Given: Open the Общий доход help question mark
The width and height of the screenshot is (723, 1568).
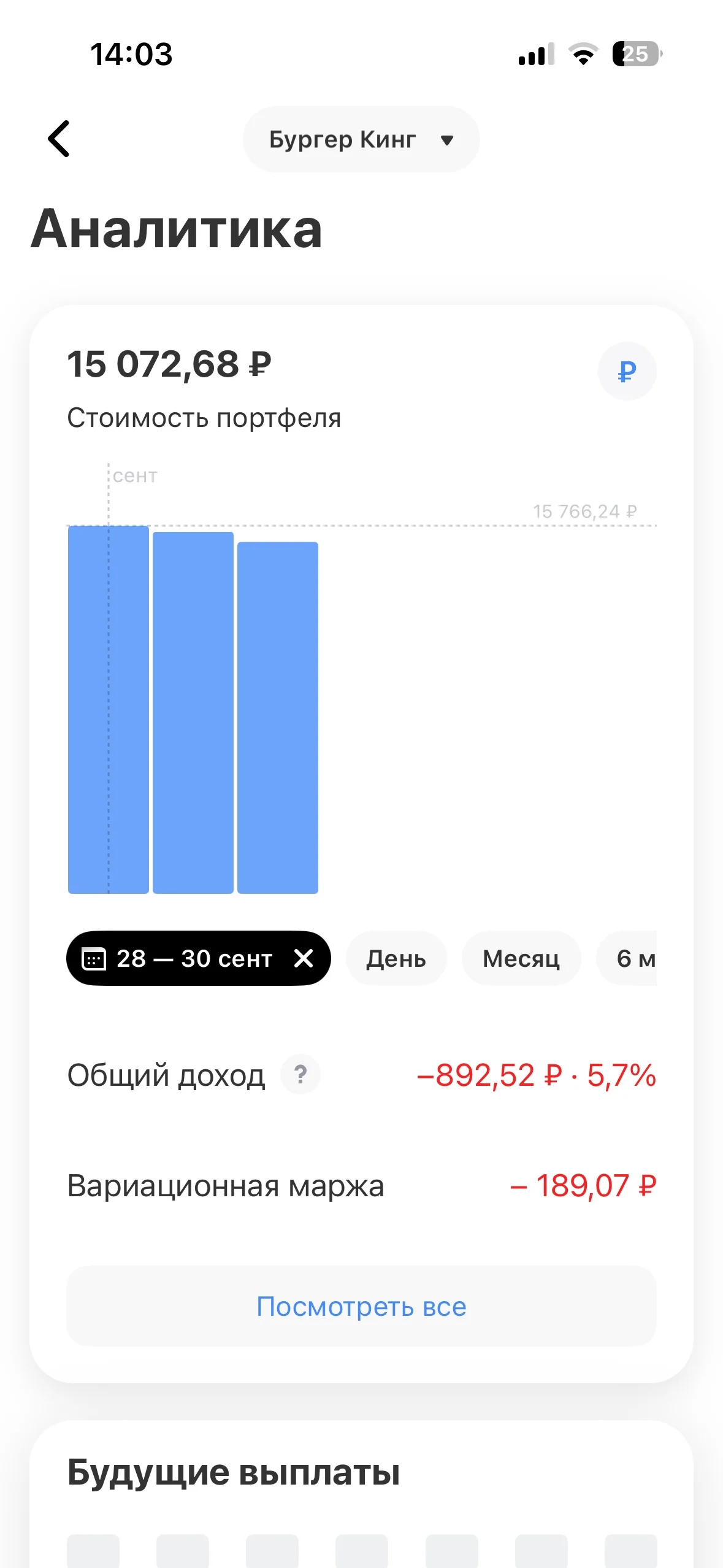Looking at the screenshot, I should coord(300,1074).
